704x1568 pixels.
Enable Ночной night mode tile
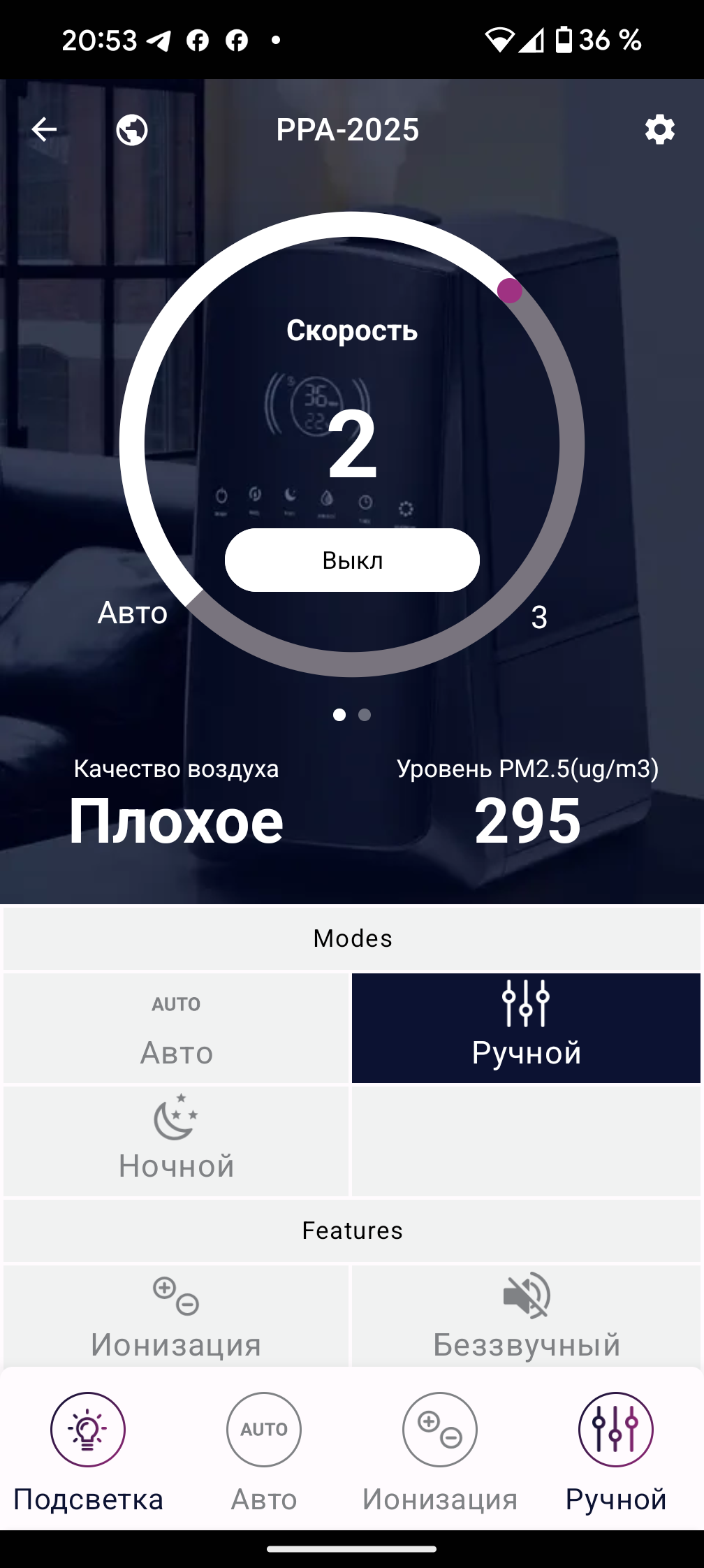click(176, 1140)
